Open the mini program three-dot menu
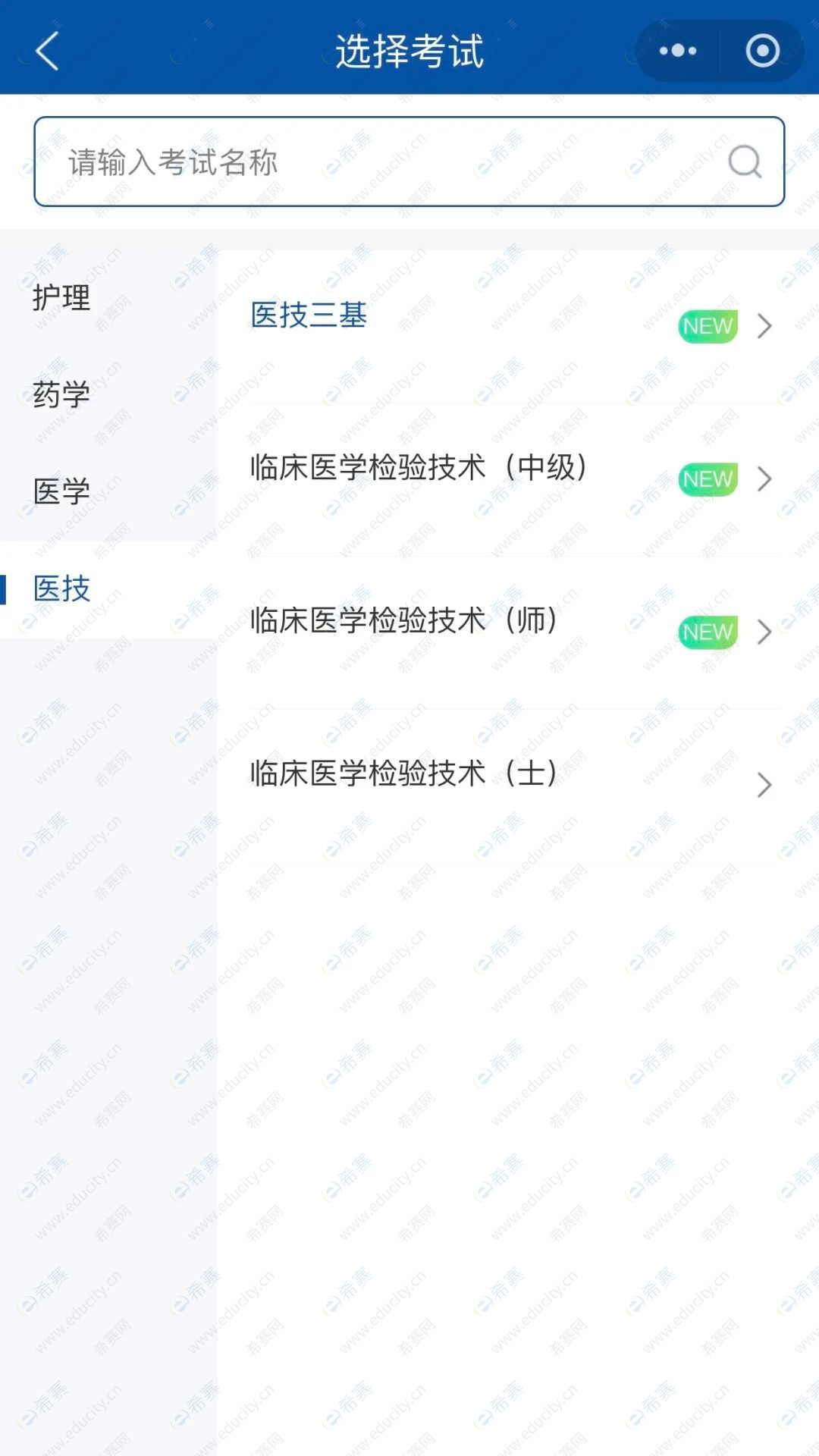This screenshot has height=1456, width=819. pyautogui.click(x=678, y=51)
